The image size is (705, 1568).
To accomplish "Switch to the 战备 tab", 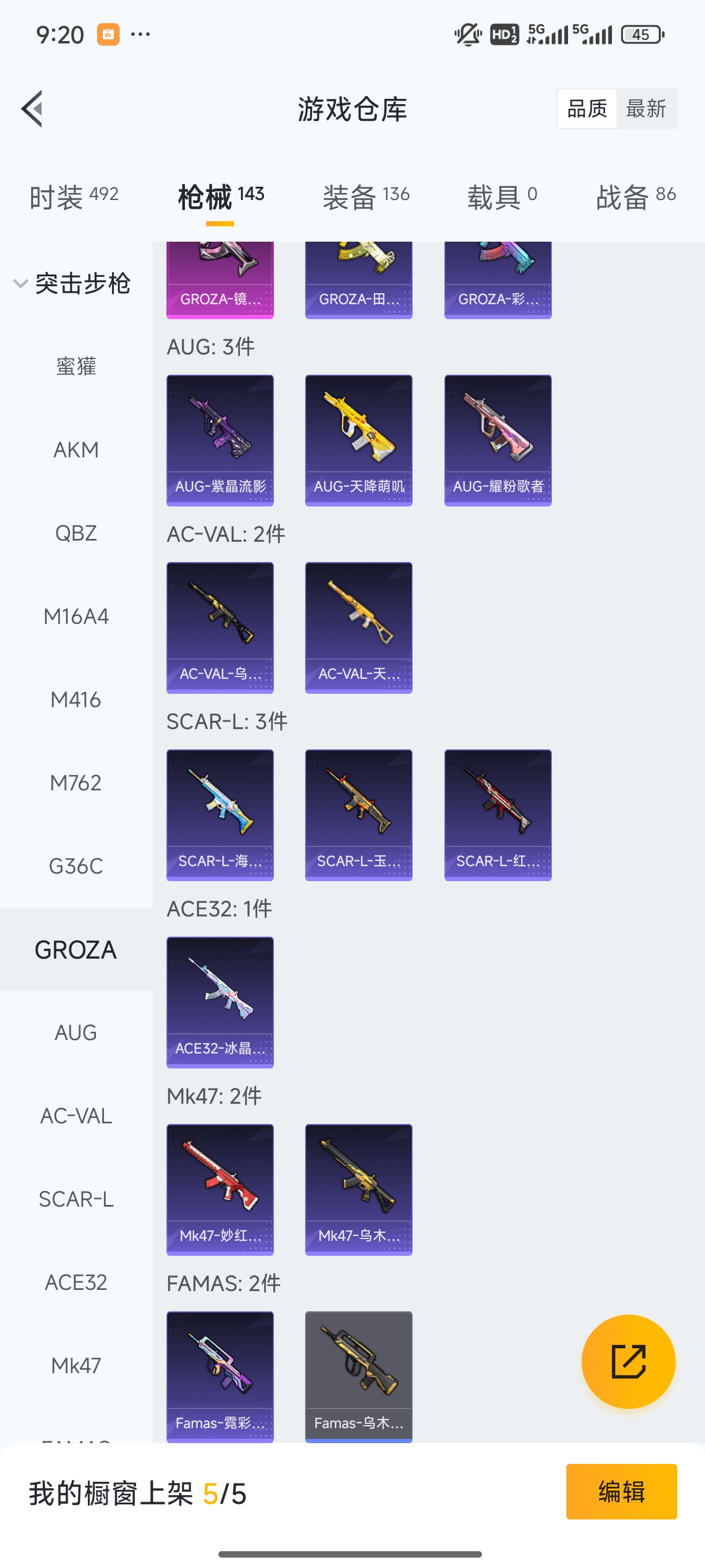I will point(636,197).
